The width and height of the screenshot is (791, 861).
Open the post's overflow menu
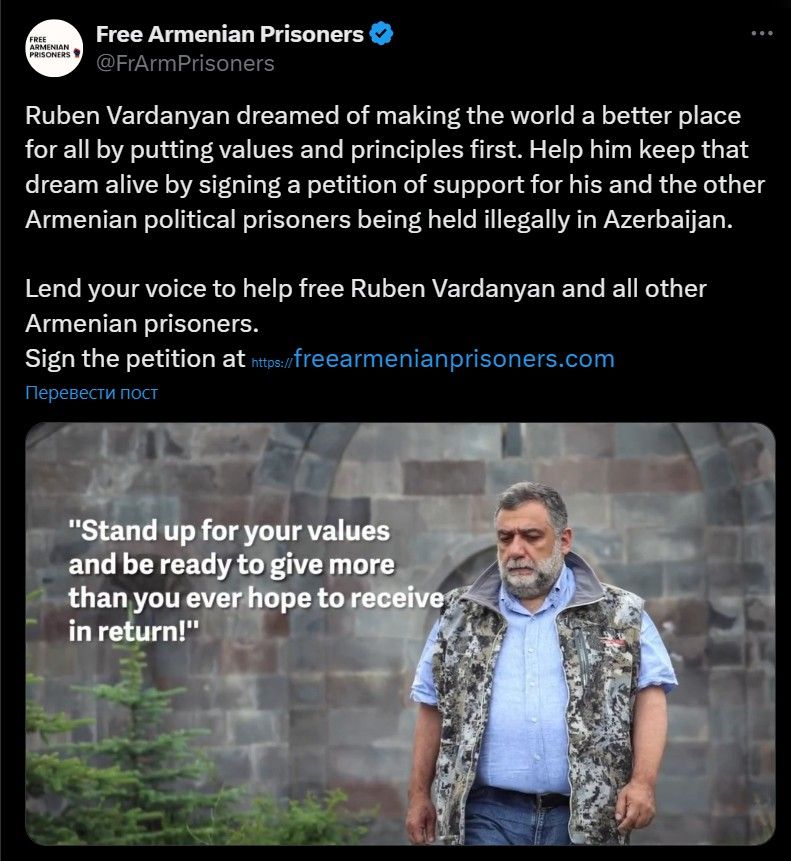[762, 33]
